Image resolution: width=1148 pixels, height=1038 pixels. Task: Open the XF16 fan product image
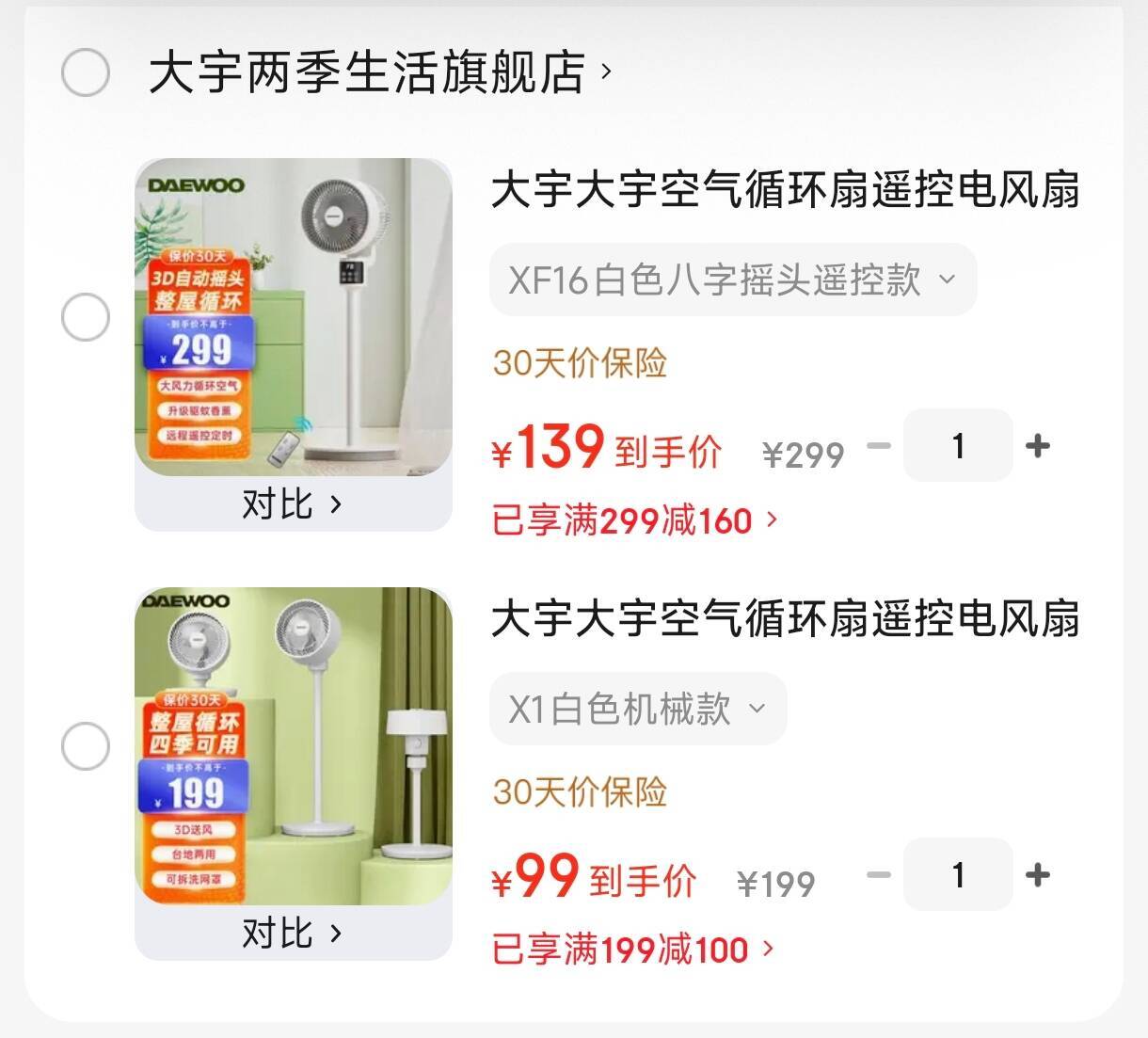point(293,317)
